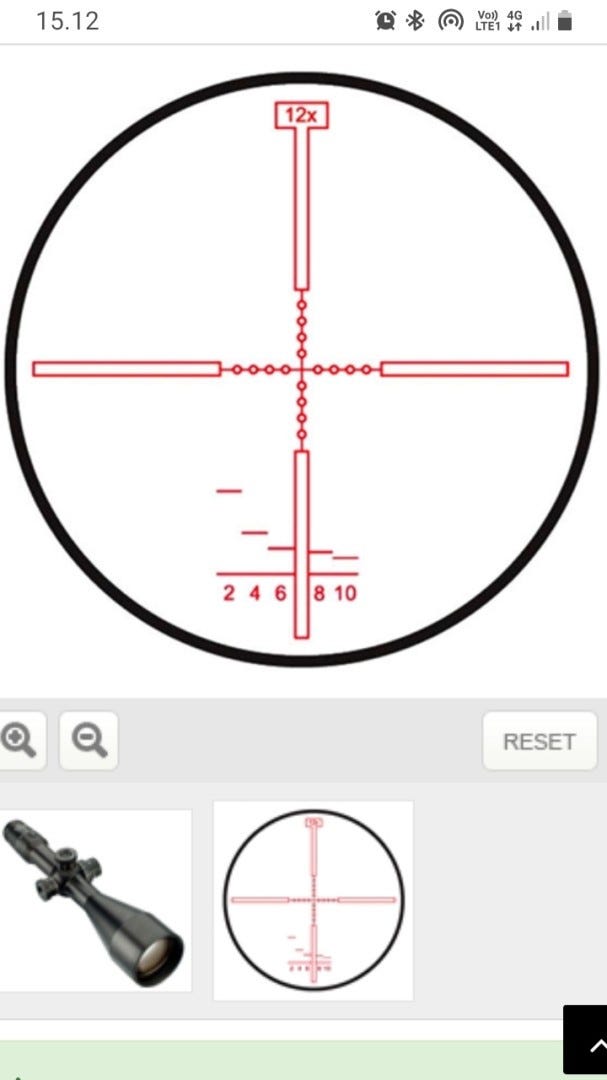This screenshot has height=1080, width=607.
Task: Zoom in on the reticle image
Action: point(18,741)
